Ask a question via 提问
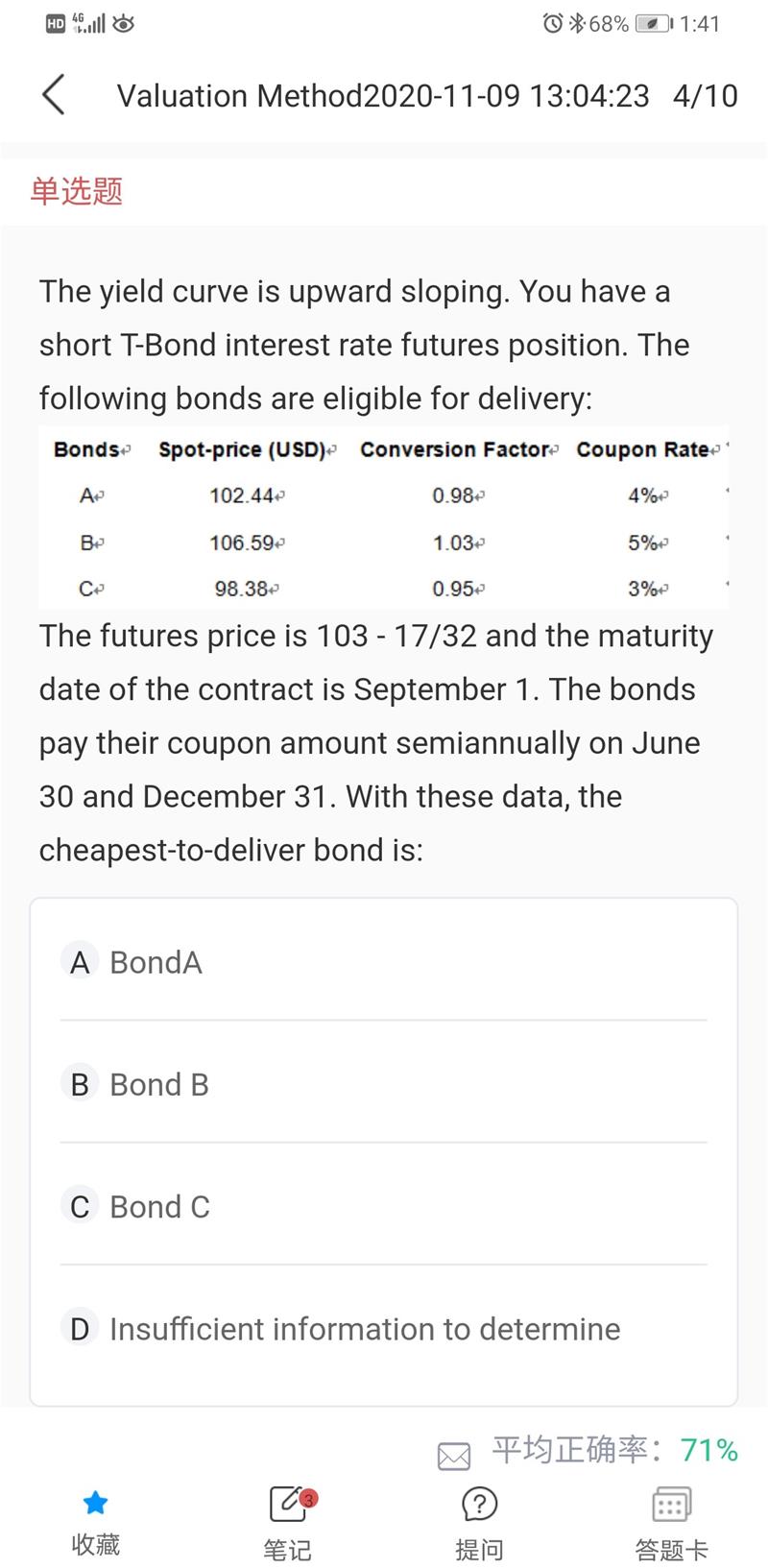Screen dimensions: 768x1568 point(479,1523)
